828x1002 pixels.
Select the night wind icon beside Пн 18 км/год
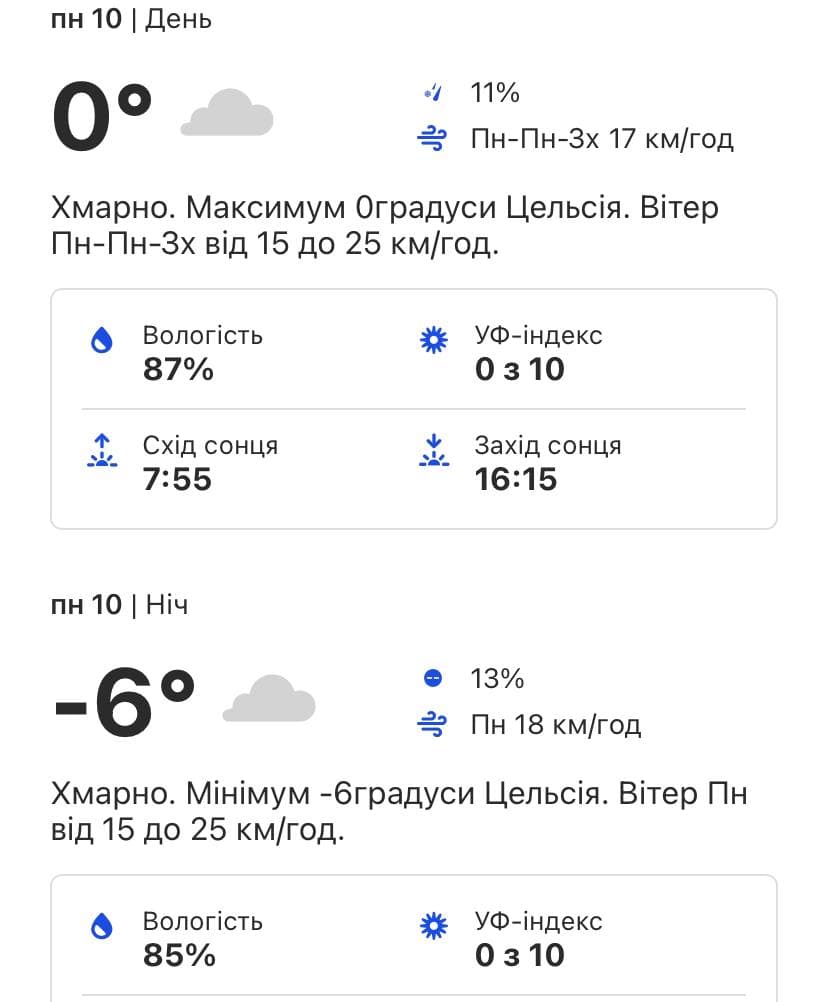434,725
